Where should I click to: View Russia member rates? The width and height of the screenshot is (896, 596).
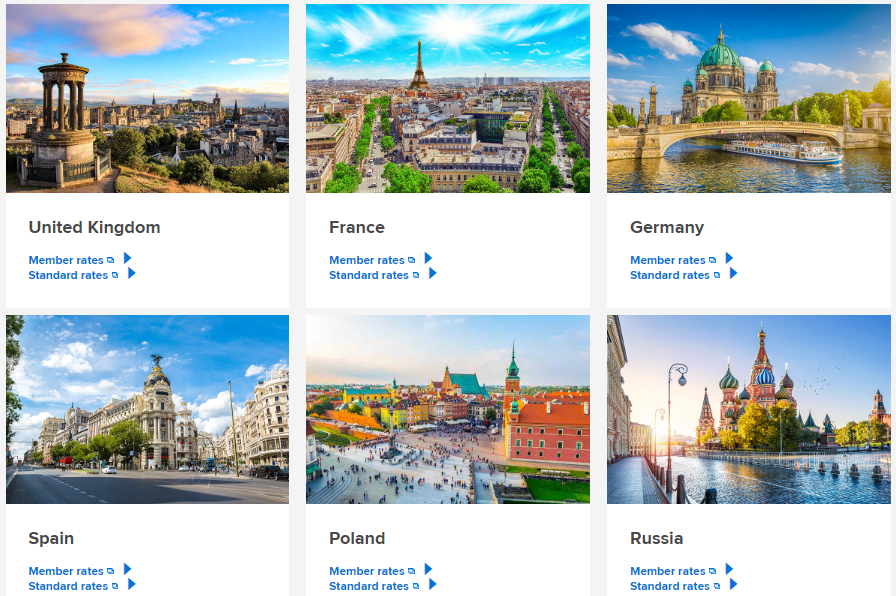point(668,571)
